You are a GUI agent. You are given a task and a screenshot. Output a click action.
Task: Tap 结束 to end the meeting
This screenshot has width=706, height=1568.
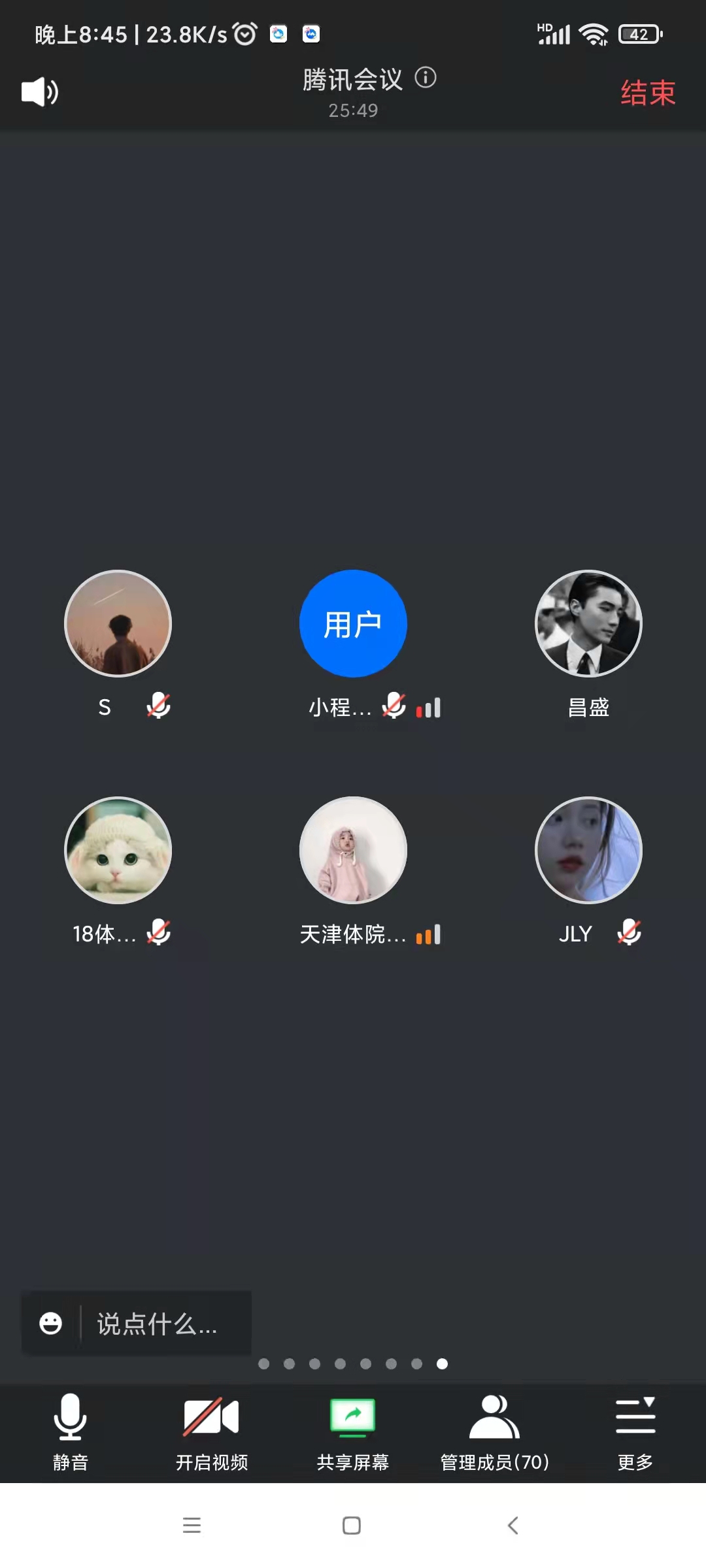pos(647,93)
